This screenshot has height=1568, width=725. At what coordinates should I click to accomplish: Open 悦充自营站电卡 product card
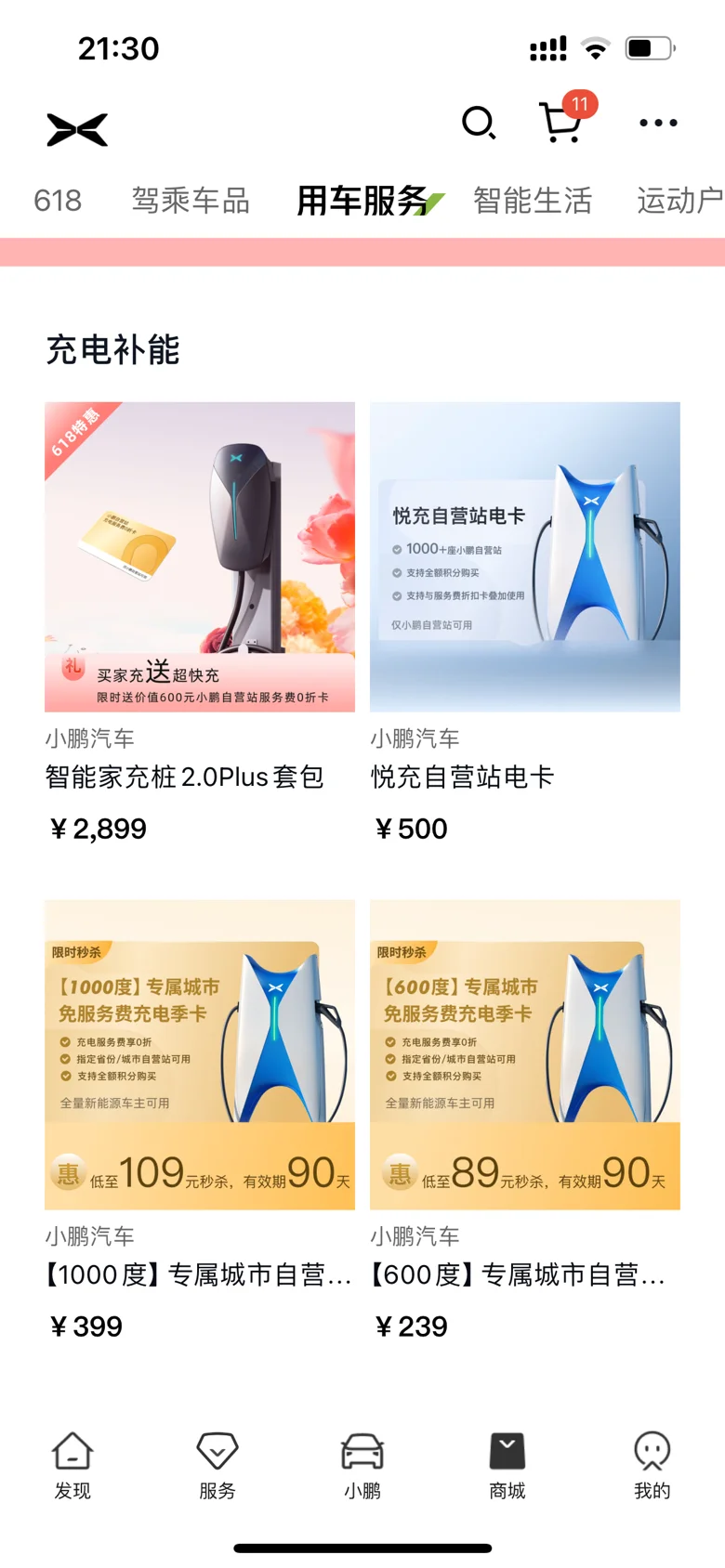[525, 624]
